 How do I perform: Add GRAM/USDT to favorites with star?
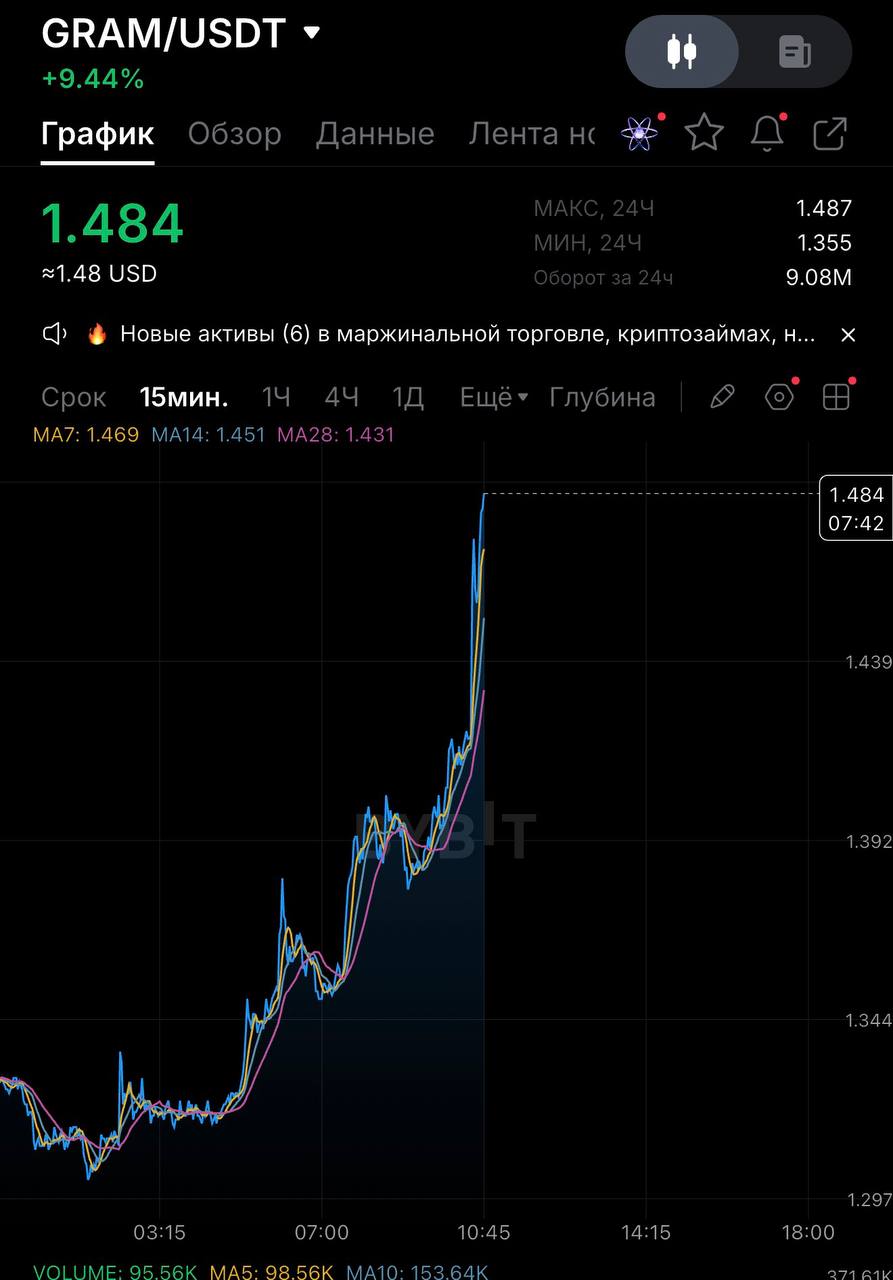click(x=704, y=133)
